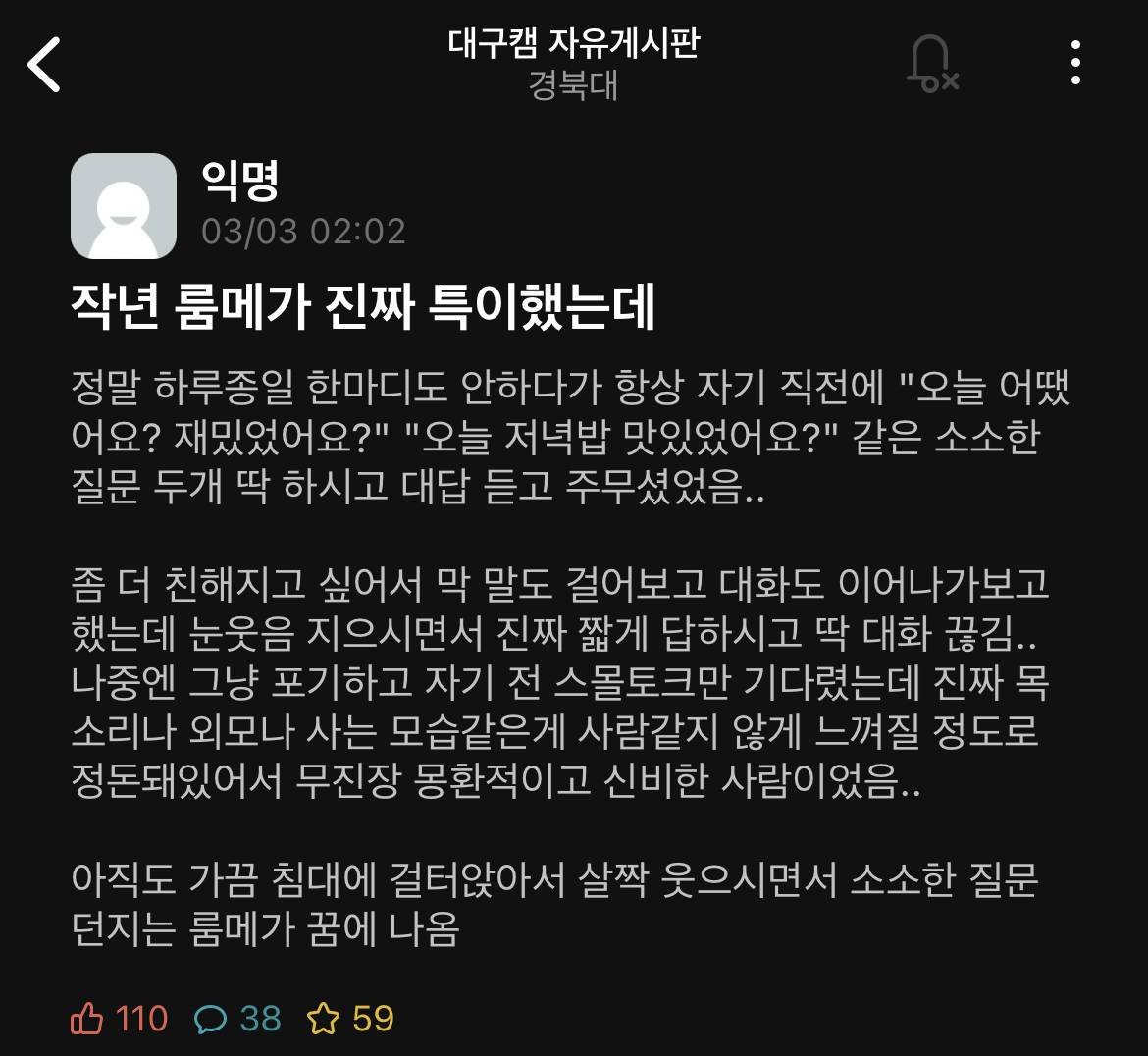
Task: Open the three-dot overflow menu
Action: tap(1075, 64)
